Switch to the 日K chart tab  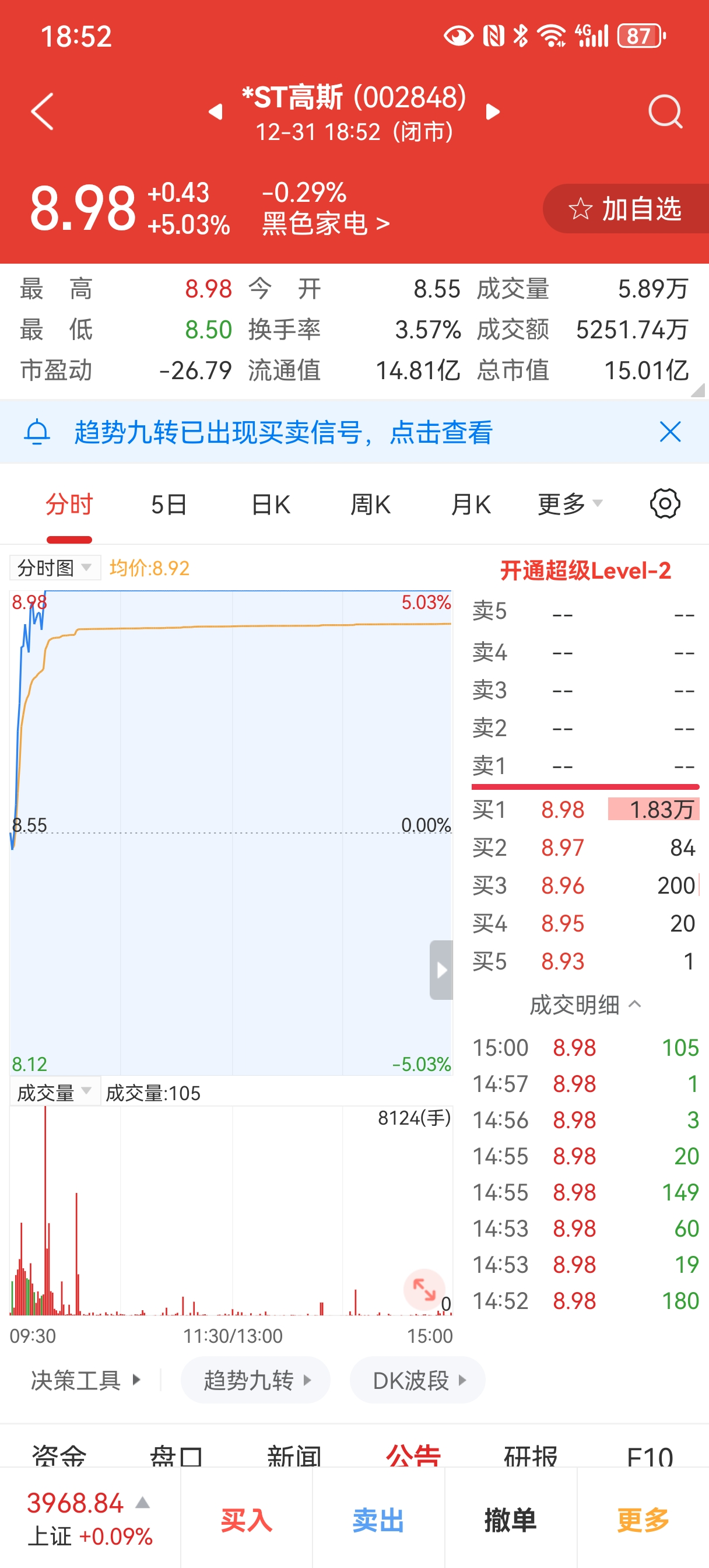(270, 505)
